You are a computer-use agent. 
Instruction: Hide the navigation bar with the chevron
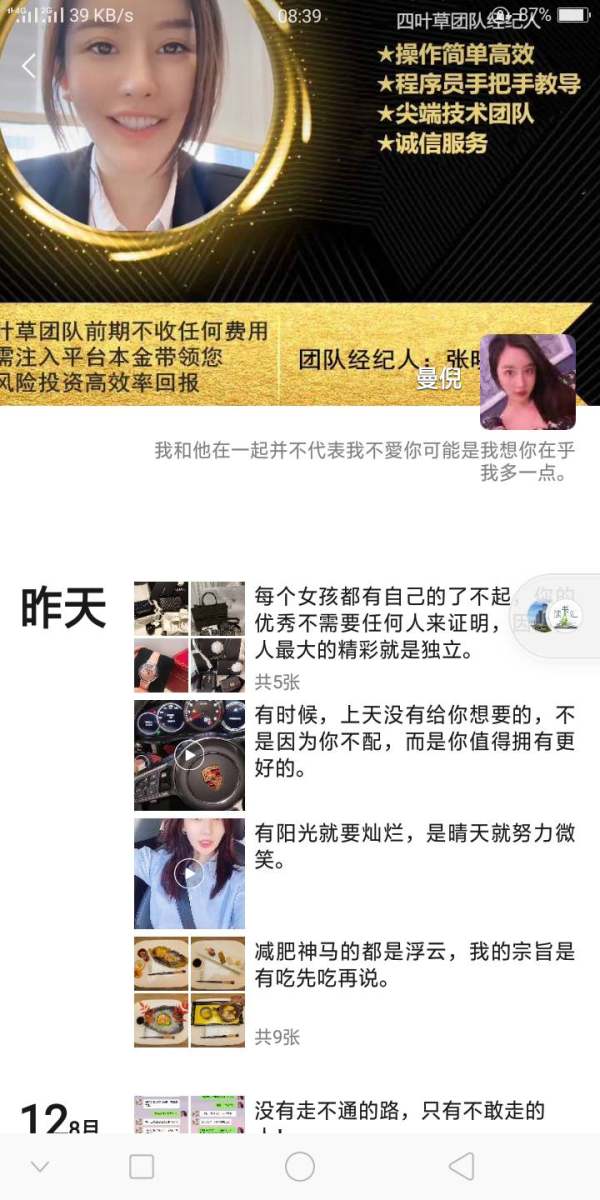(40, 1166)
